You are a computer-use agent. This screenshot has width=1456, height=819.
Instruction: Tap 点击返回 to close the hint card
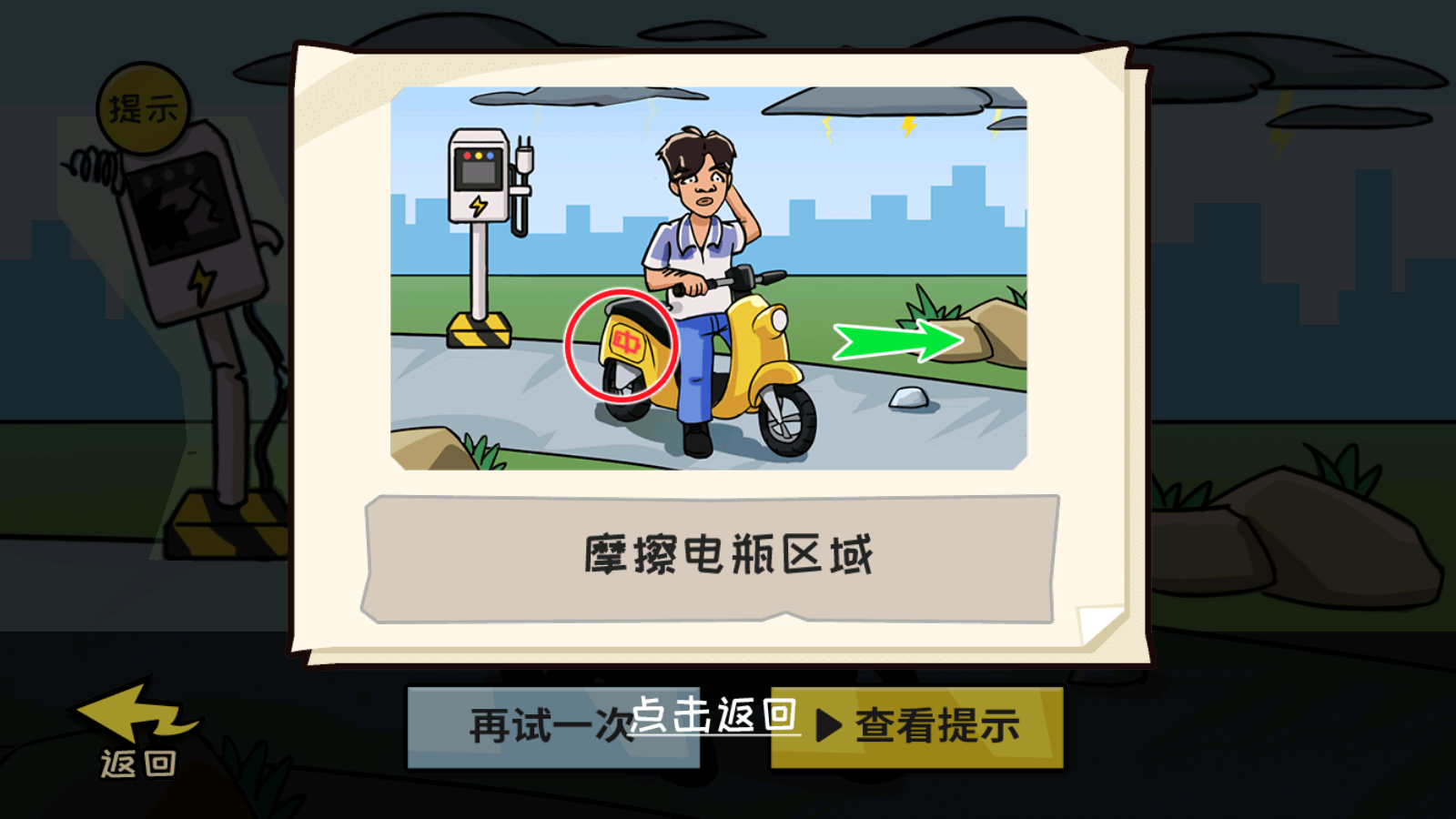(714, 715)
